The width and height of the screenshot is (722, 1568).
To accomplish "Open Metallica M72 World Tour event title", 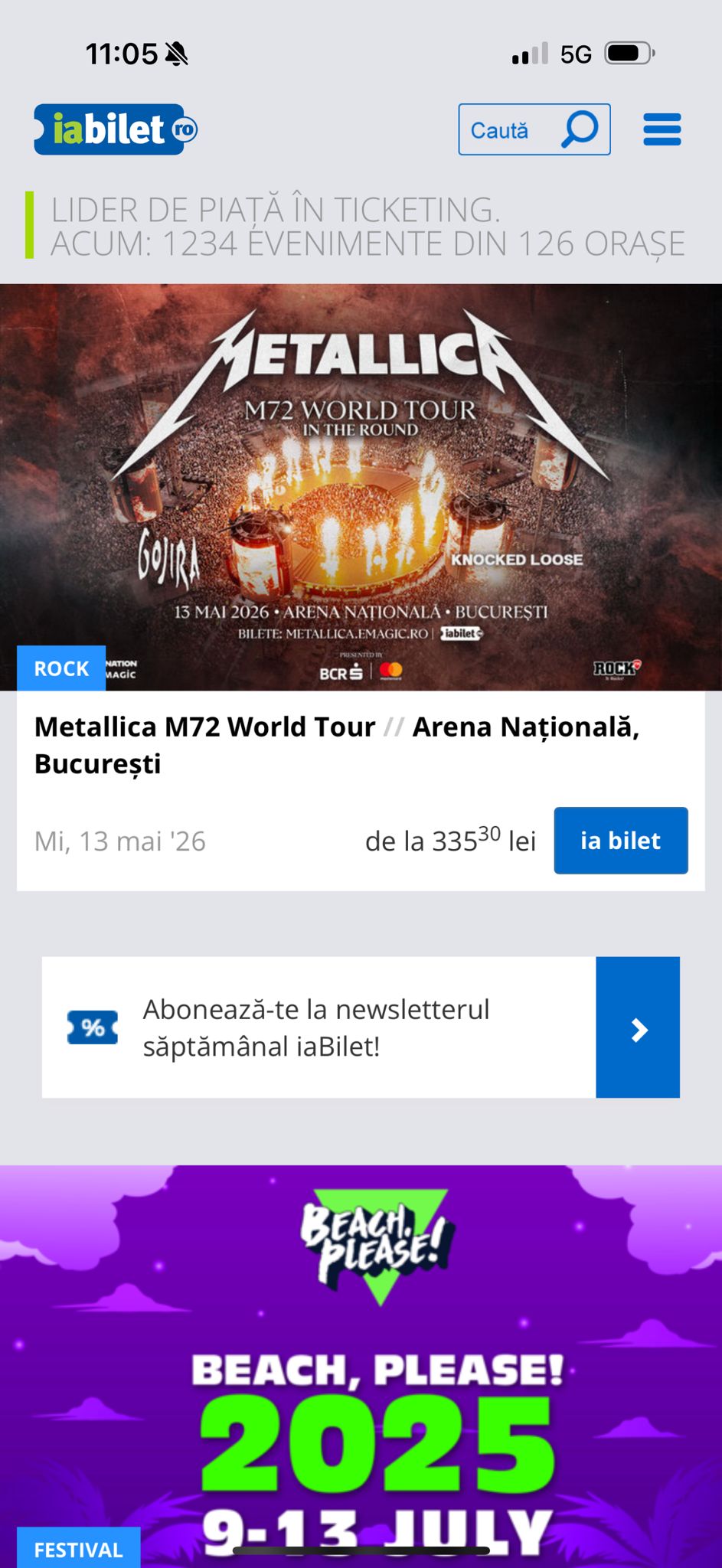I will click(205, 727).
